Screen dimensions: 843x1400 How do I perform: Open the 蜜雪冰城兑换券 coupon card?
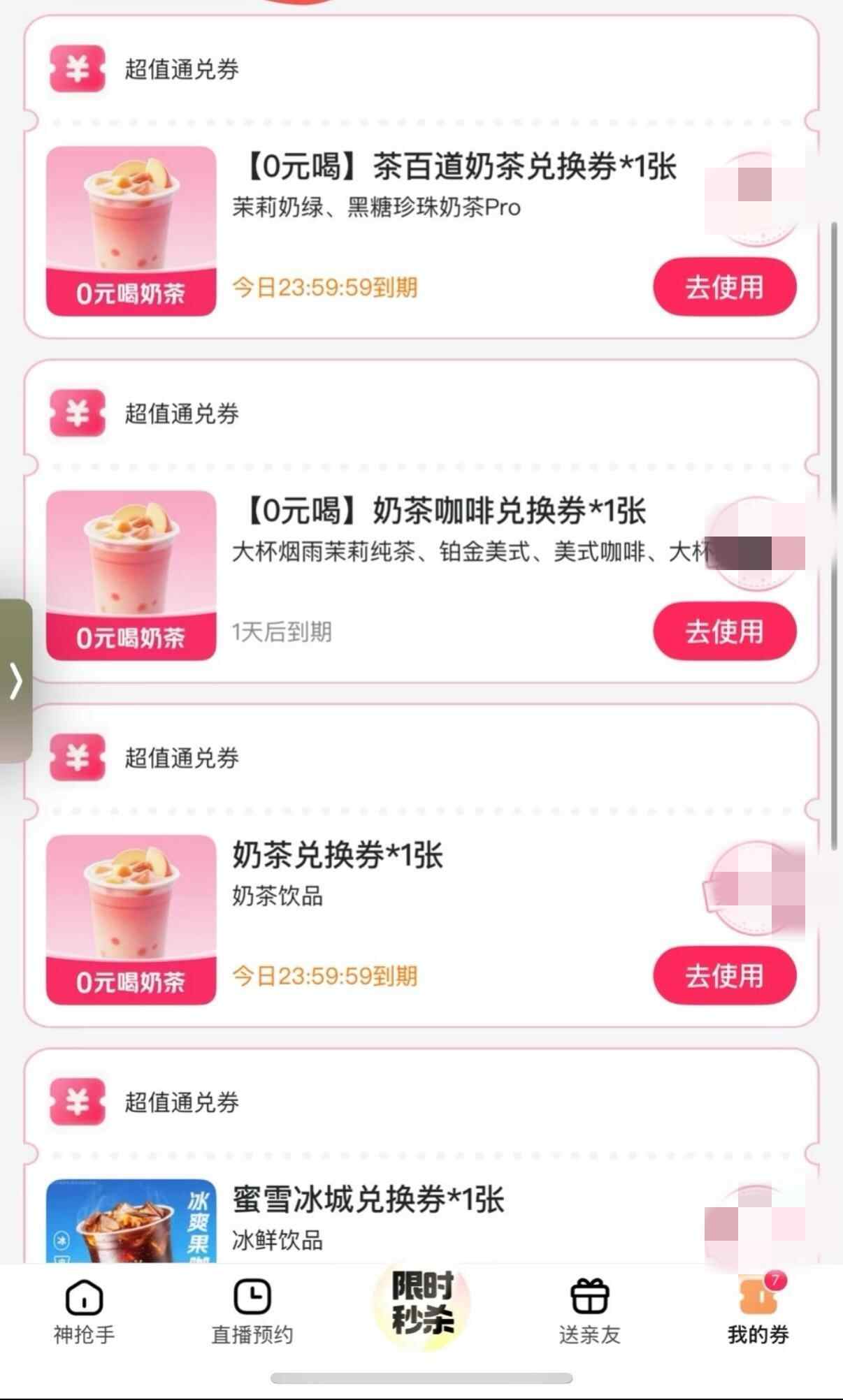pyautogui.click(x=368, y=1200)
